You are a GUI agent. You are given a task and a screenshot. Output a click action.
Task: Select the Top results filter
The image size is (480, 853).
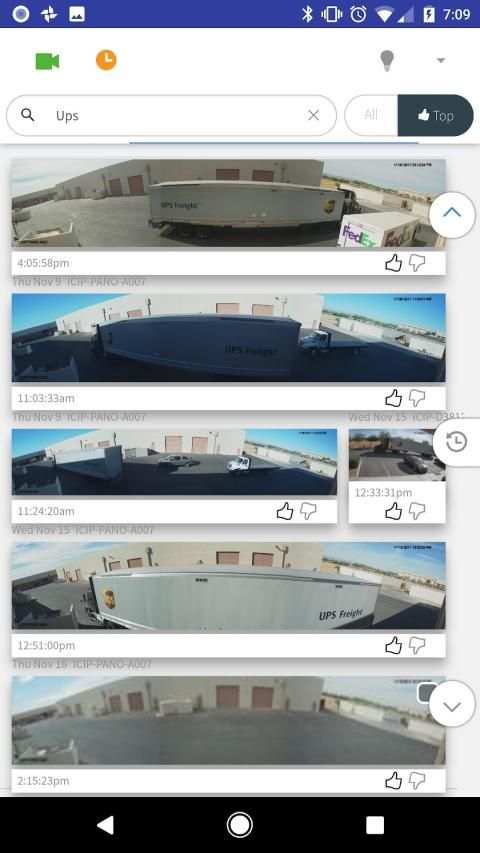(435, 115)
